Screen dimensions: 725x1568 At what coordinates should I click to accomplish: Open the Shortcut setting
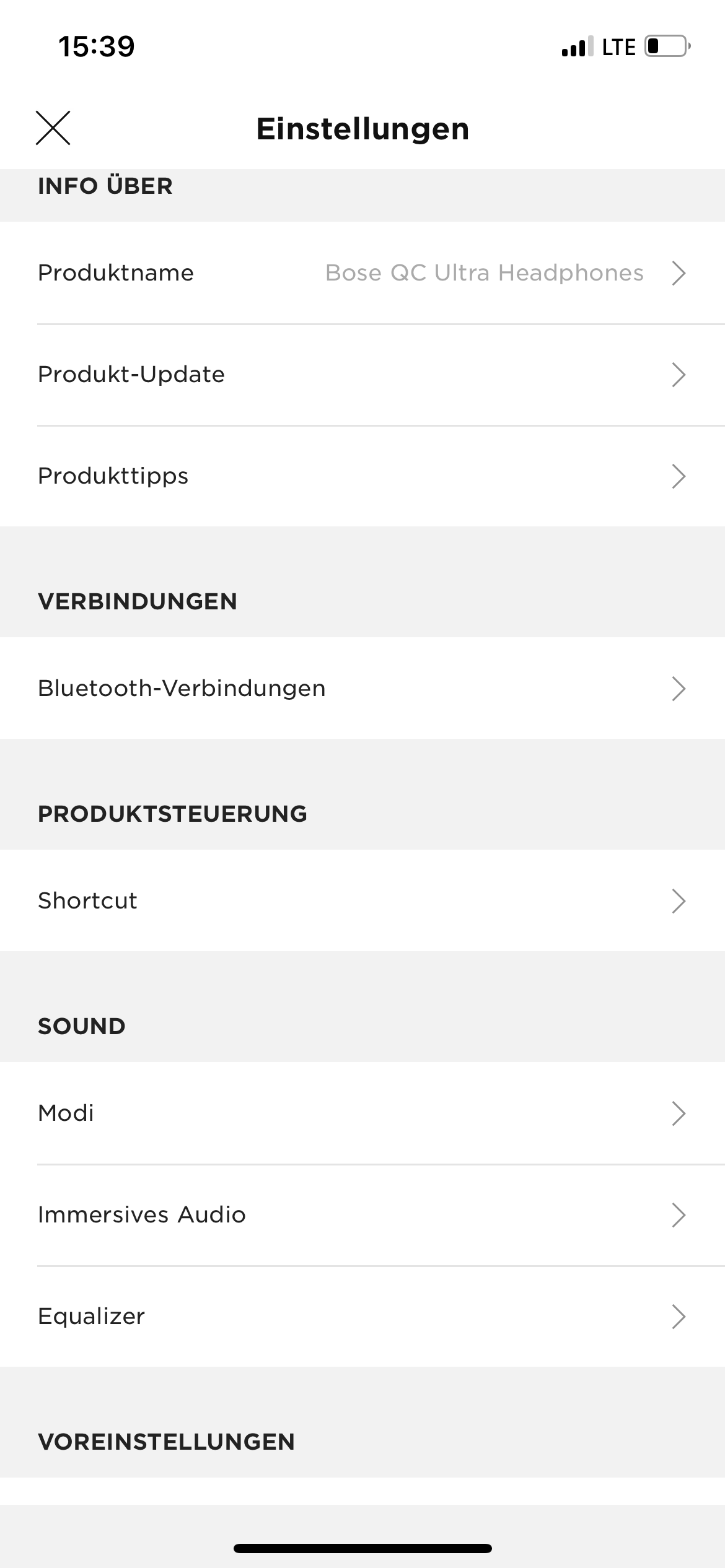362,900
